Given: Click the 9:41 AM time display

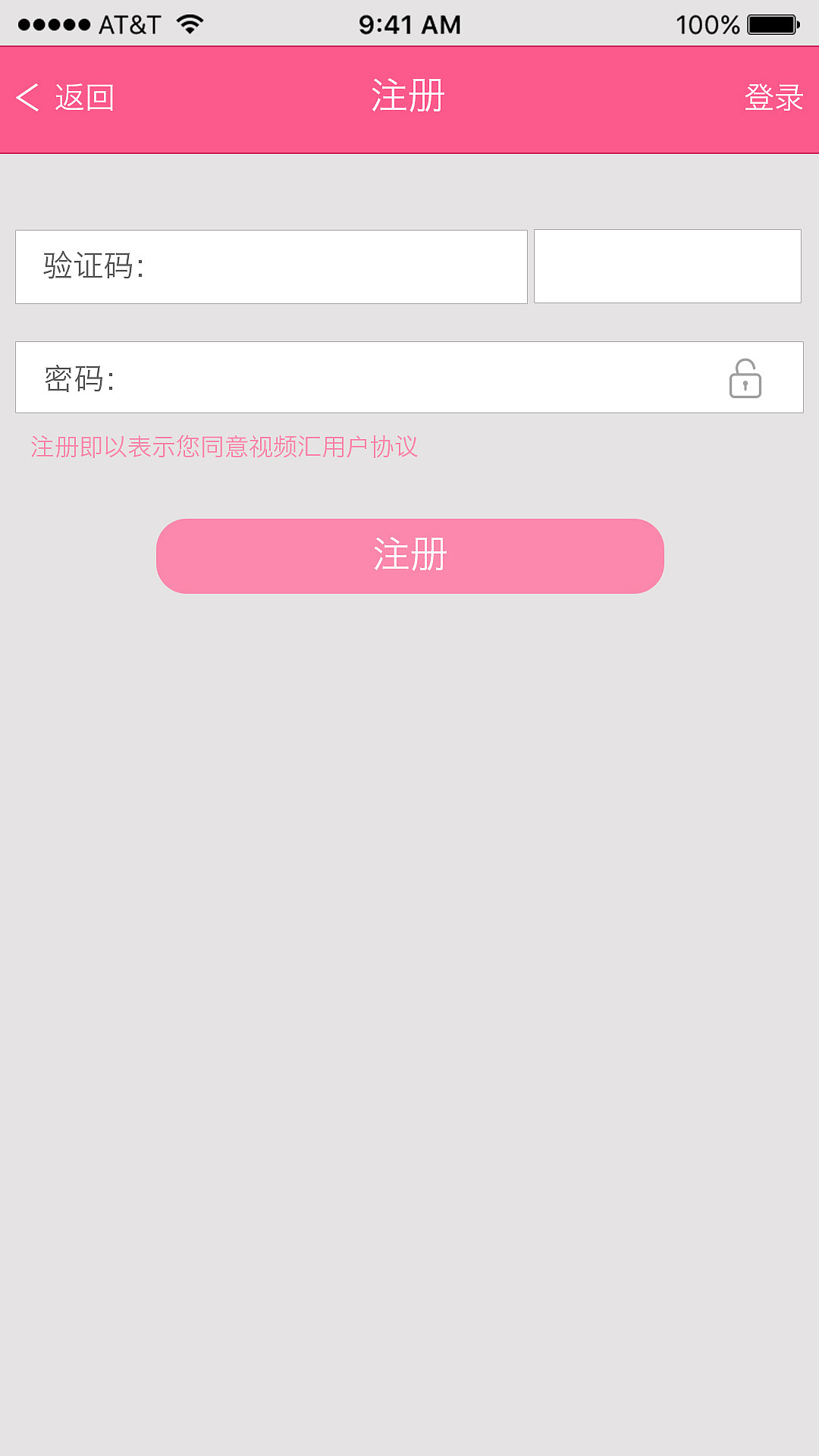Looking at the screenshot, I should click(409, 24).
